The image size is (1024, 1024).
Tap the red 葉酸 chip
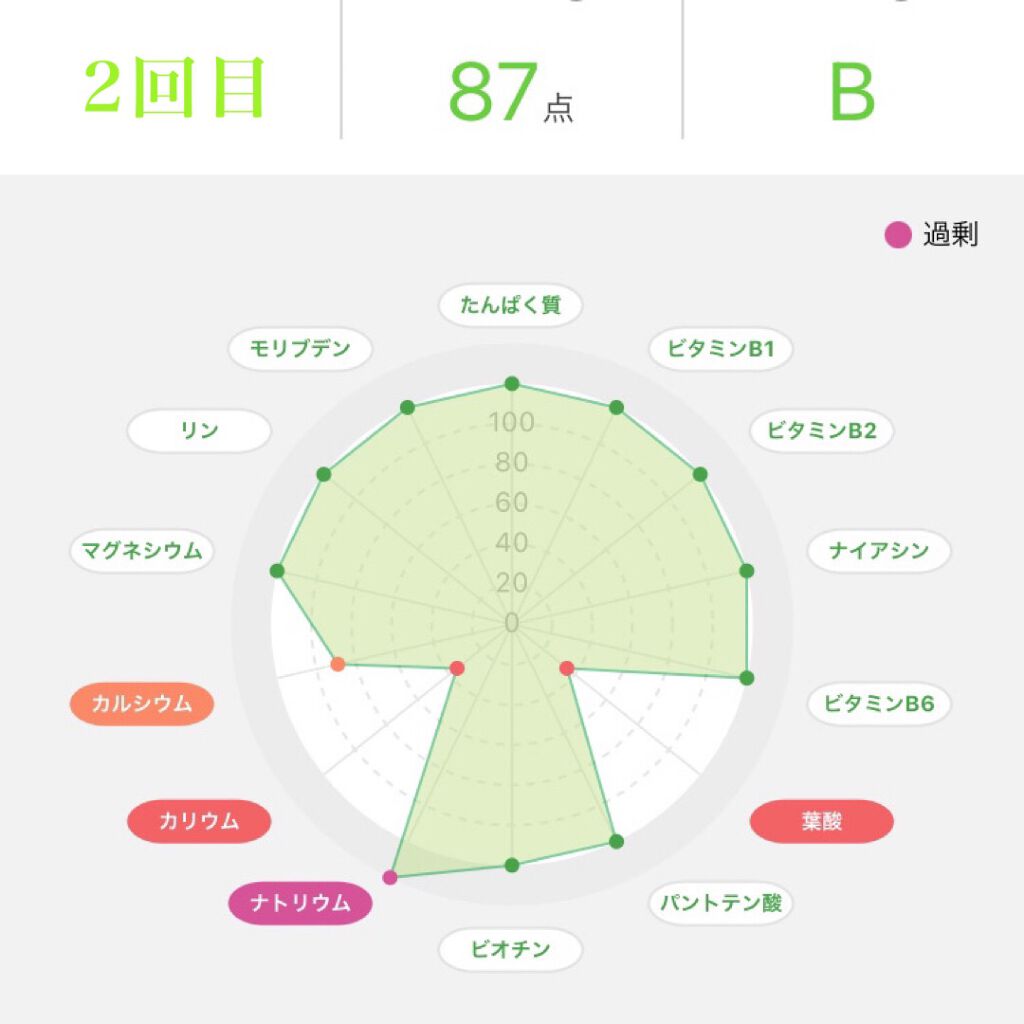click(x=821, y=822)
